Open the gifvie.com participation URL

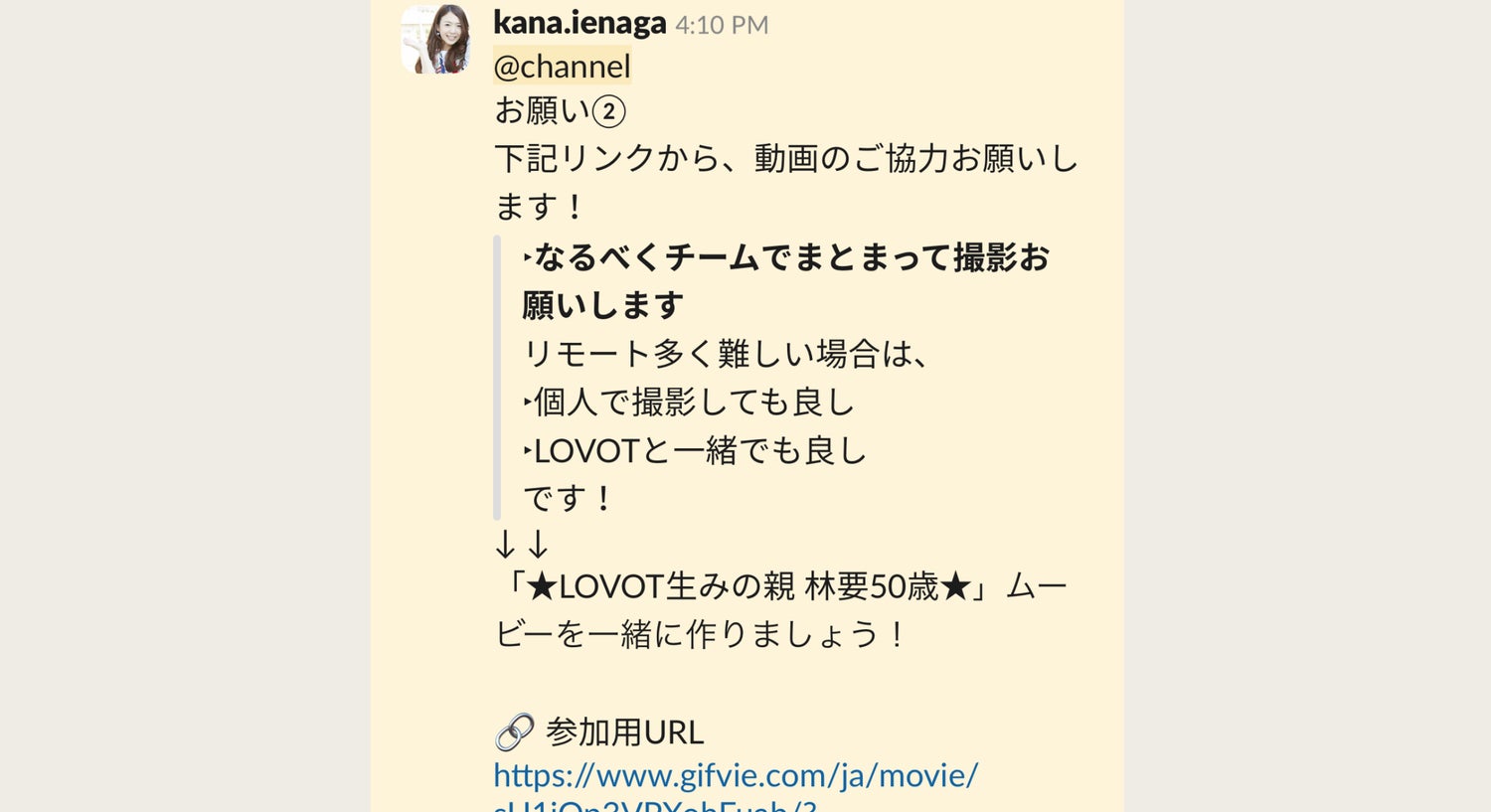click(735, 776)
